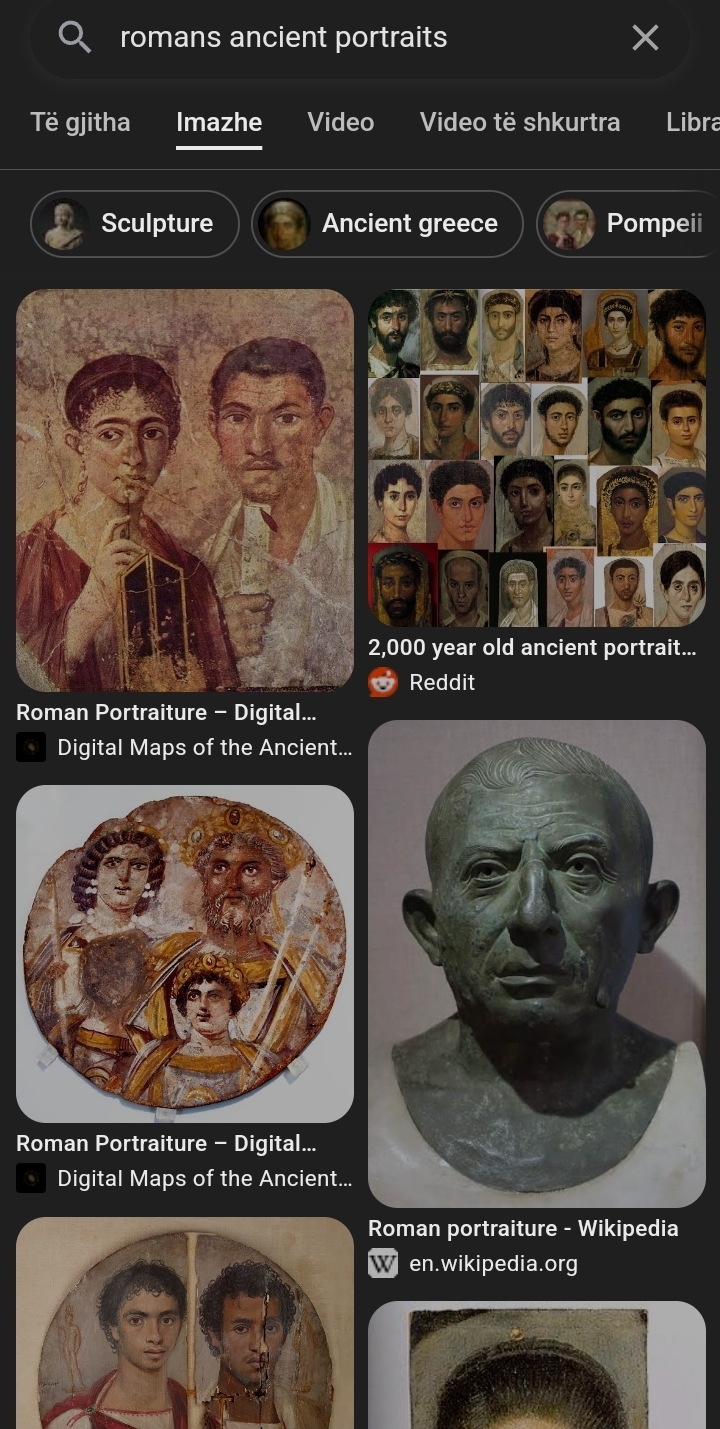Open the Reddit source link

point(441,682)
